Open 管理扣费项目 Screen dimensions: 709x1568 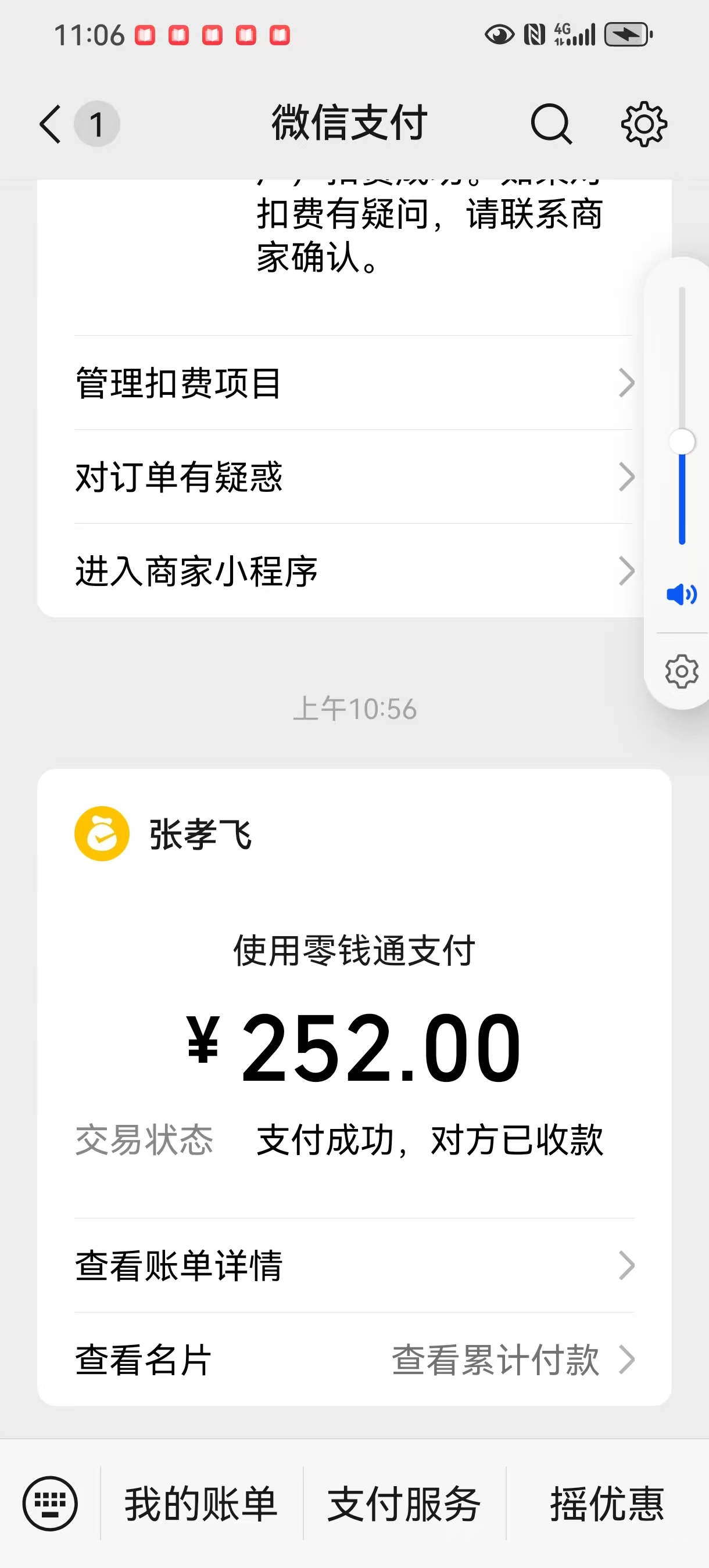353,383
